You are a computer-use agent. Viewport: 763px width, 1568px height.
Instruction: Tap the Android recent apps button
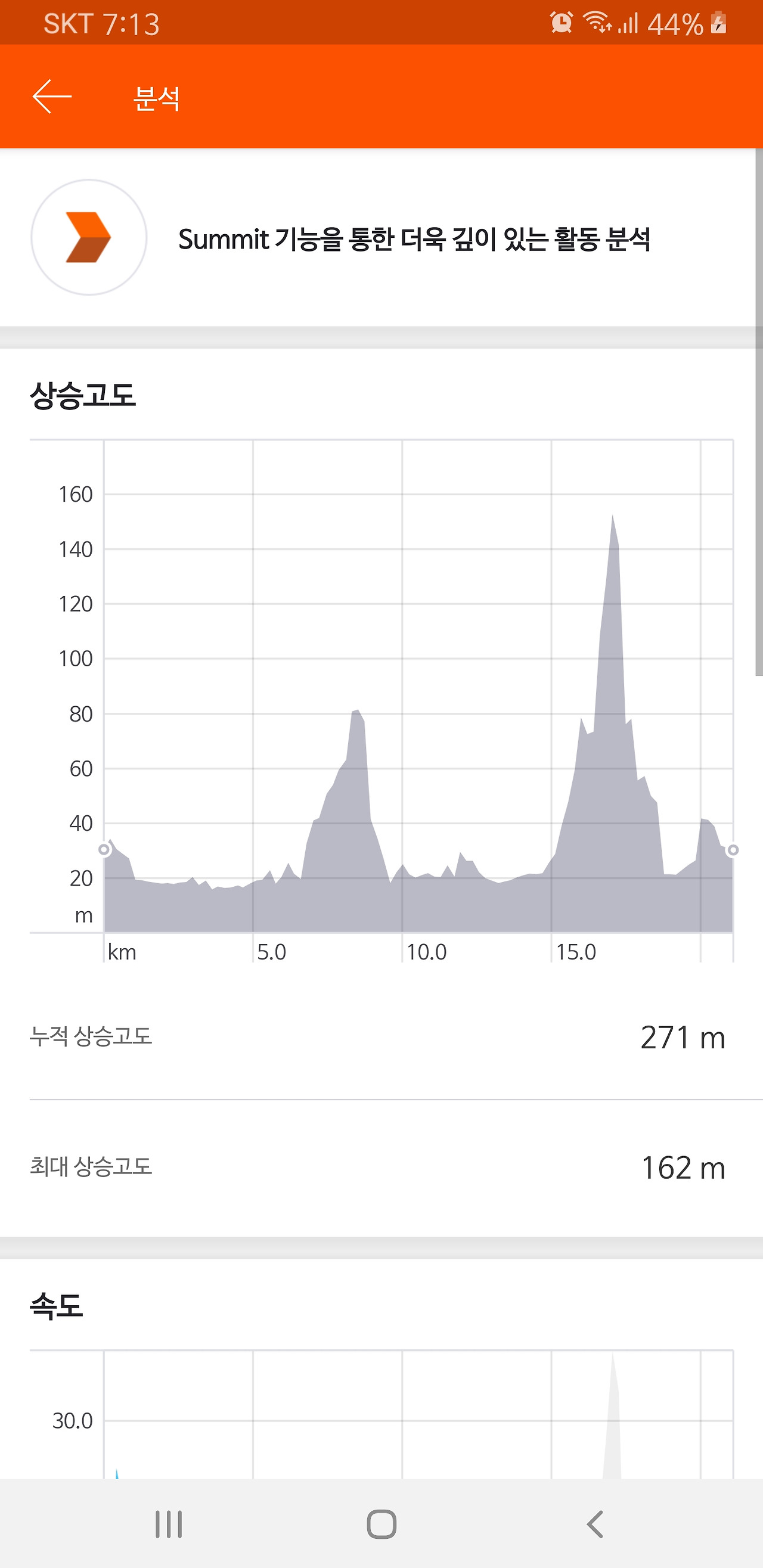pos(167,1523)
